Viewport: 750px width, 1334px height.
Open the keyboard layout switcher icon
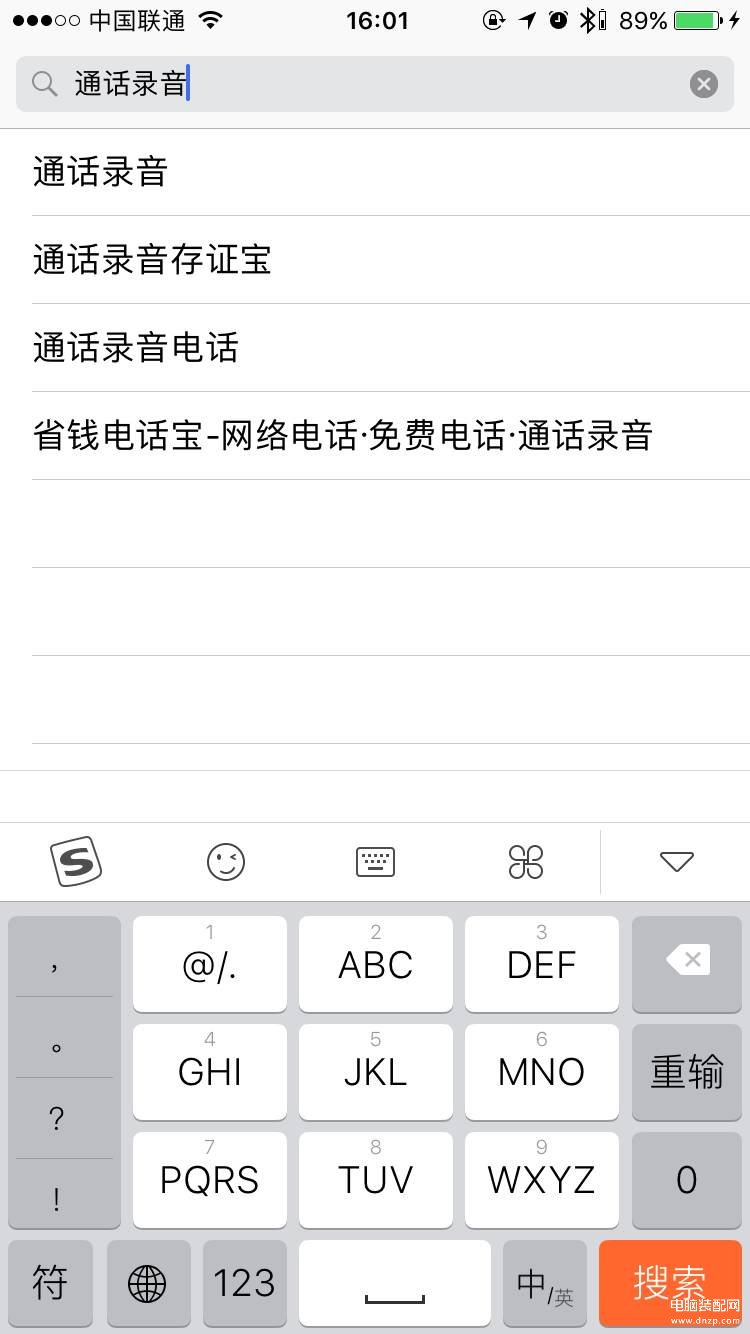click(x=376, y=861)
